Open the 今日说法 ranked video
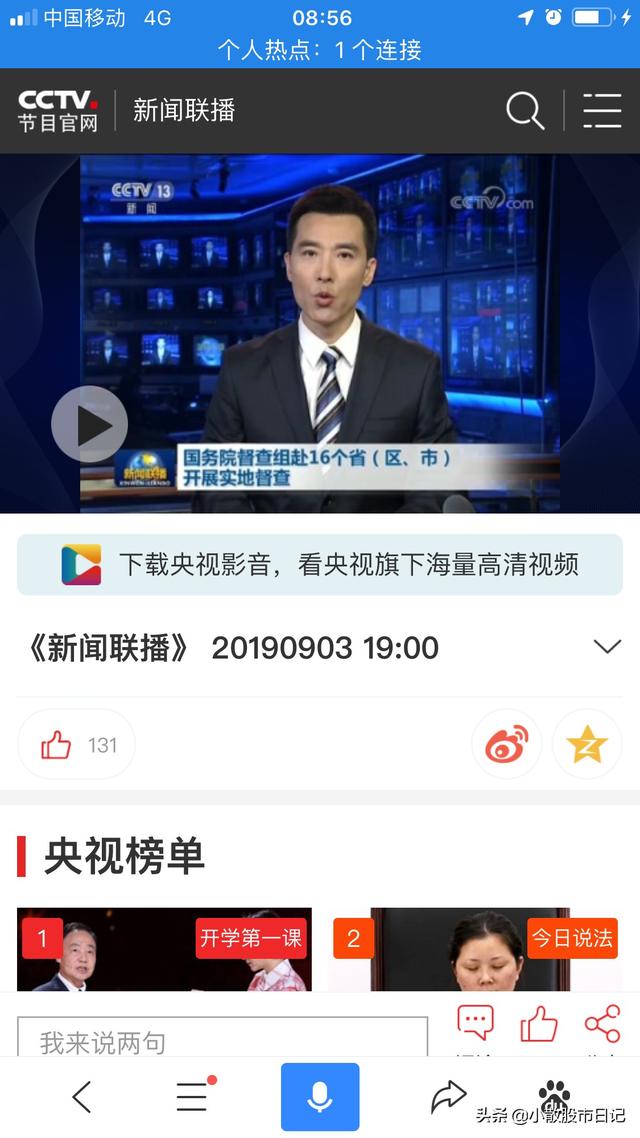 coord(475,949)
